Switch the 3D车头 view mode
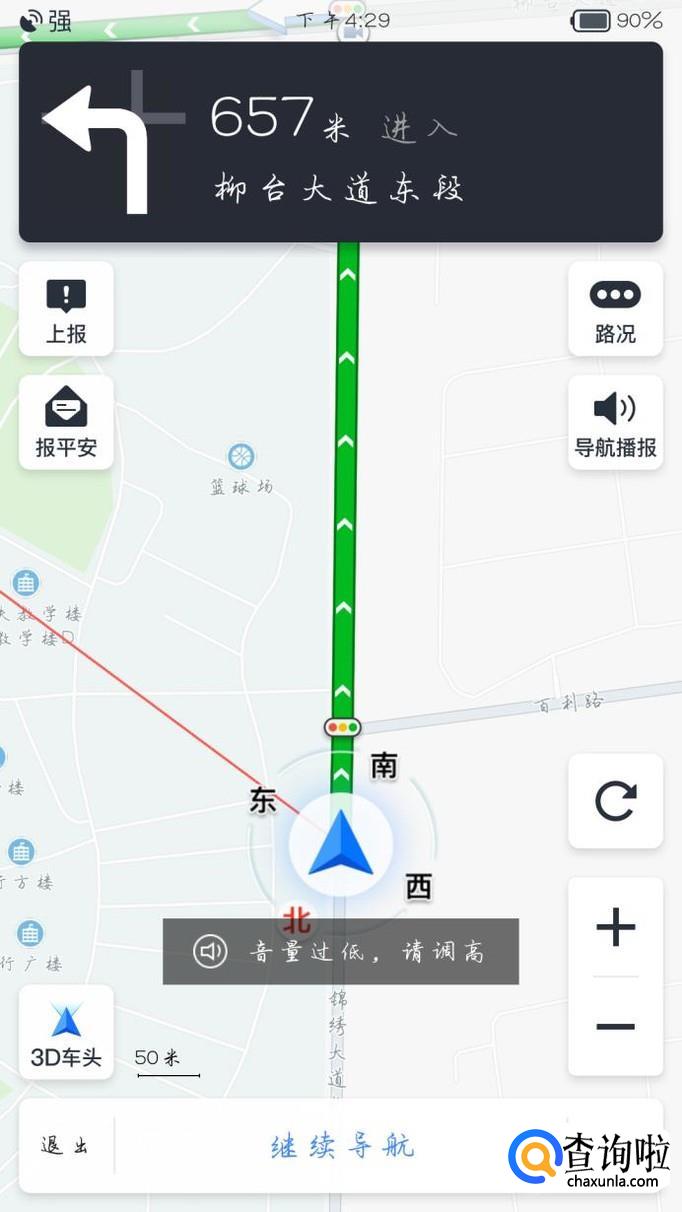 [x=66, y=1033]
